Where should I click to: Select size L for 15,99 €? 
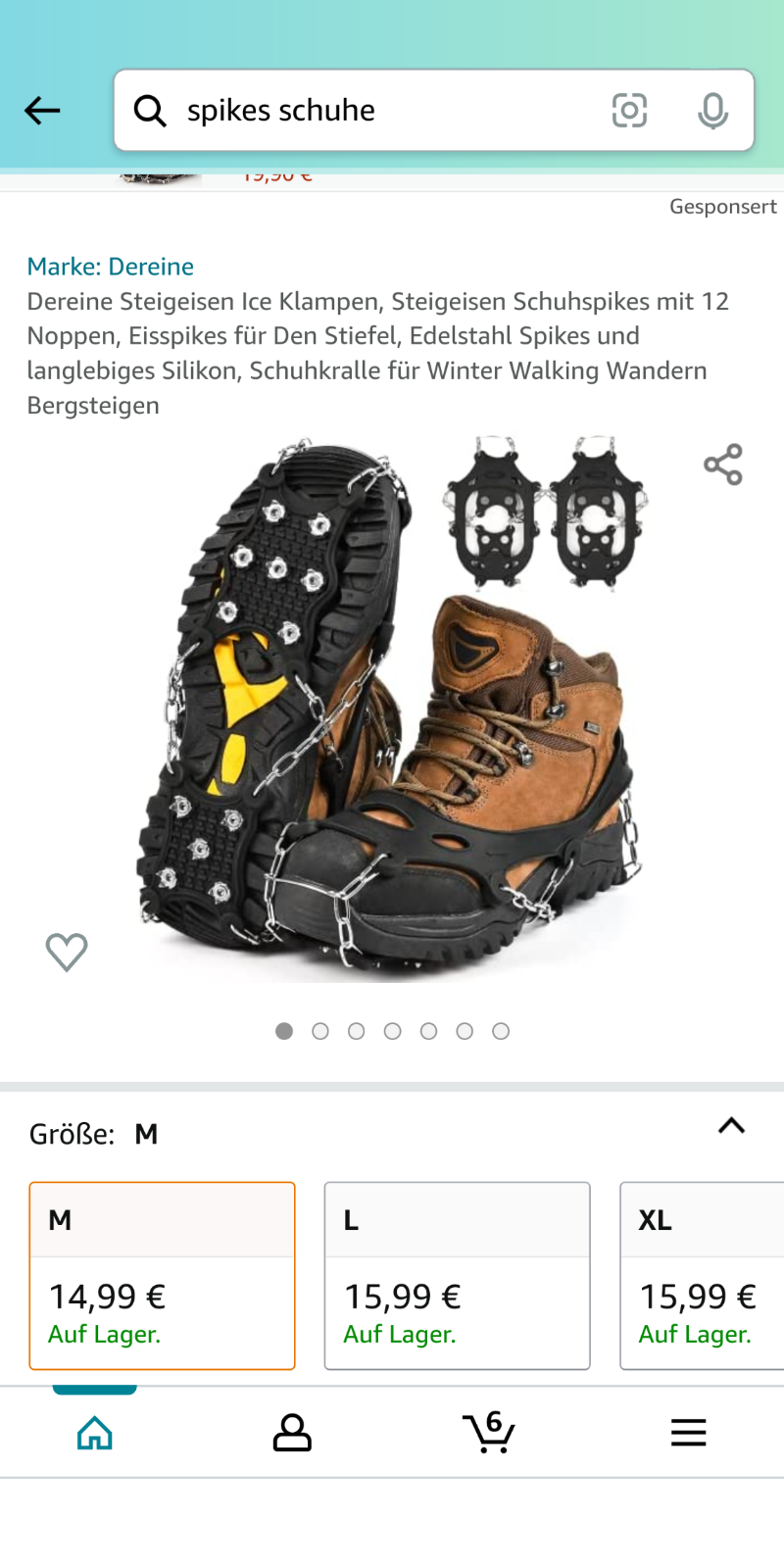(458, 1275)
